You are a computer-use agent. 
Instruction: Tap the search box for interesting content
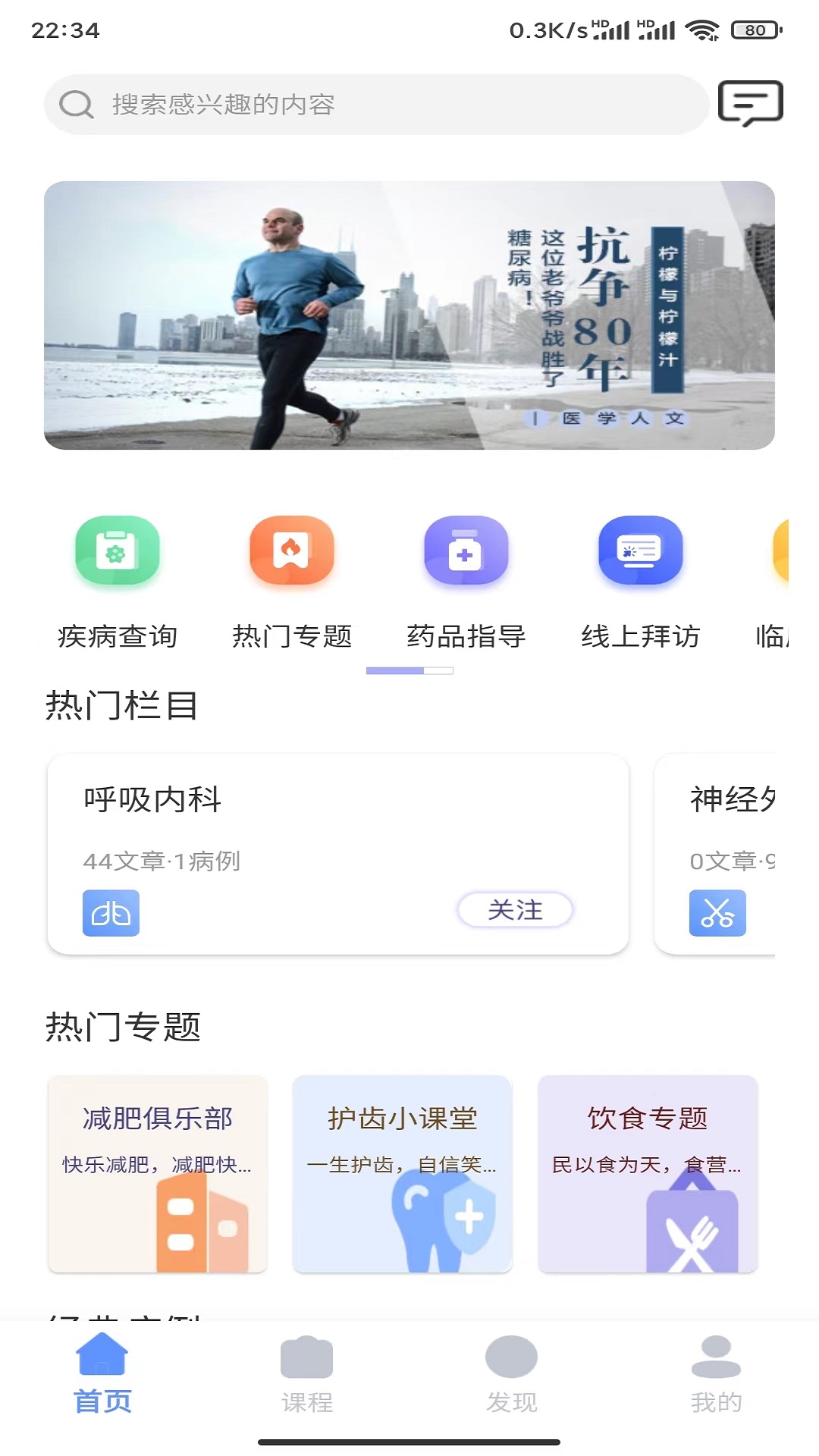(x=375, y=105)
